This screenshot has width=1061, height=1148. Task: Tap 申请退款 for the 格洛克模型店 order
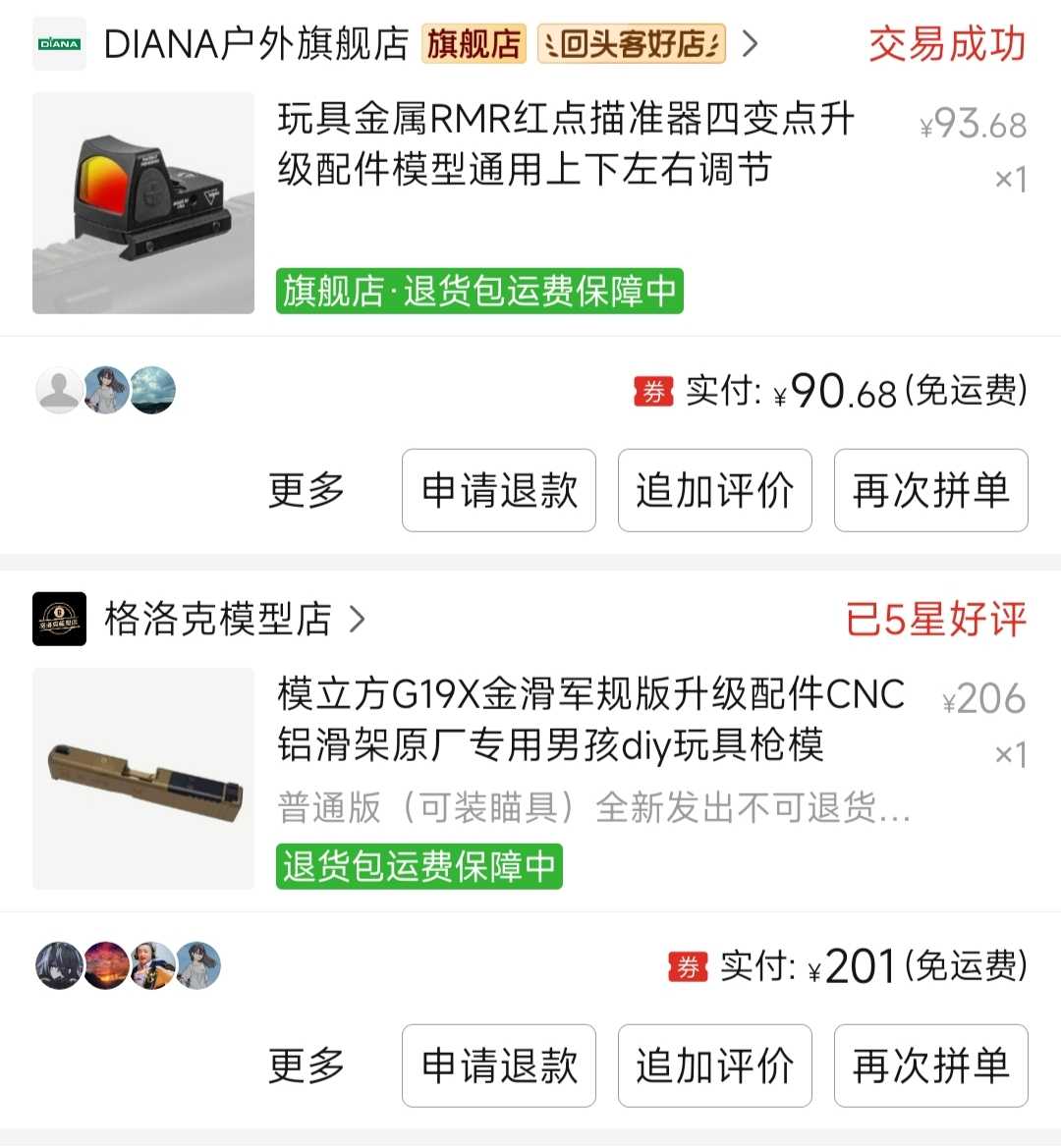[499, 1066]
